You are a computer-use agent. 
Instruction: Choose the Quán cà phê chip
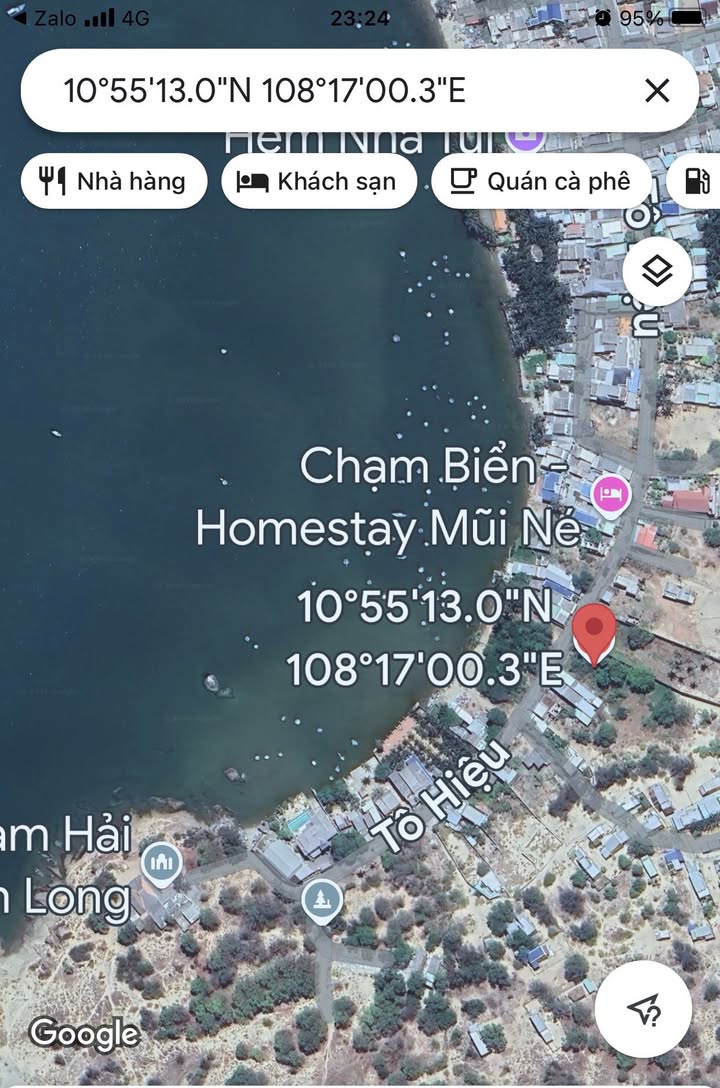point(541,181)
